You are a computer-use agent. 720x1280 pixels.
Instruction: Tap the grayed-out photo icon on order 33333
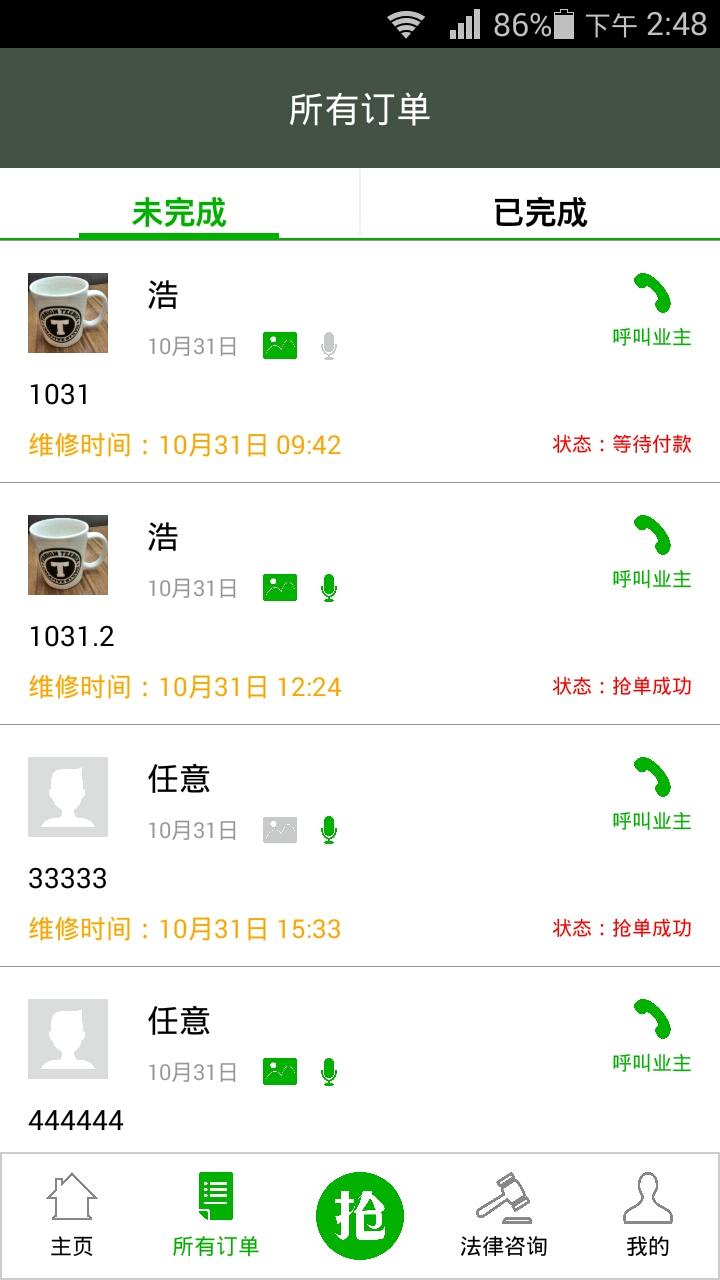click(x=279, y=829)
